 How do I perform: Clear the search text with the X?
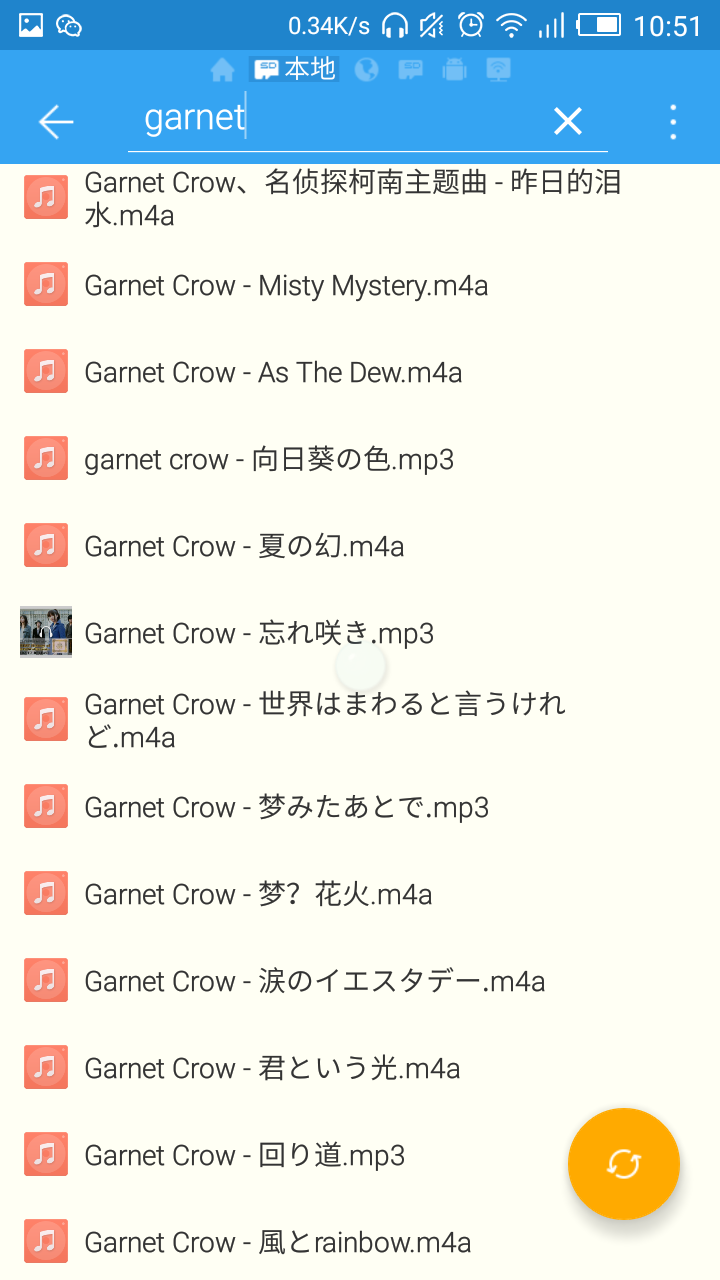(x=567, y=119)
